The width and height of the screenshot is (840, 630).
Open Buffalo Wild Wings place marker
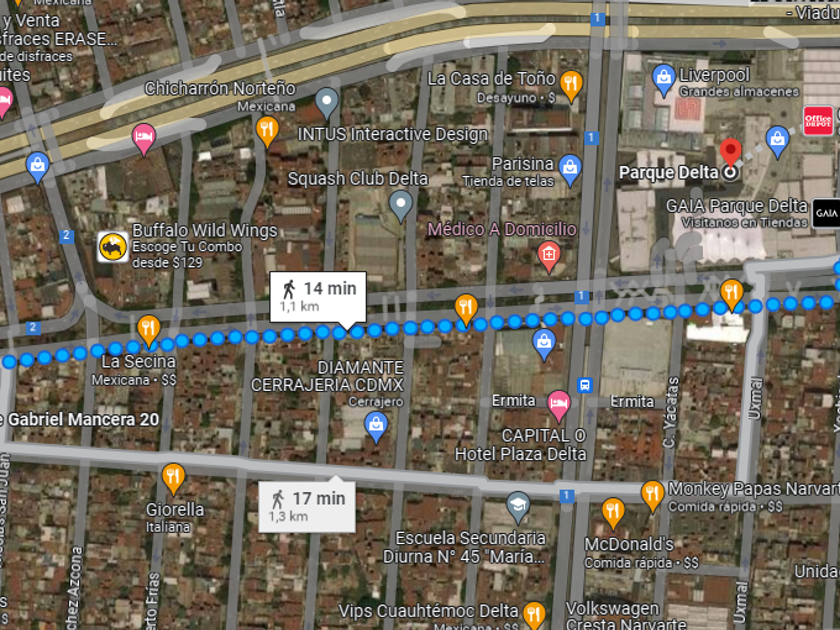point(113,248)
